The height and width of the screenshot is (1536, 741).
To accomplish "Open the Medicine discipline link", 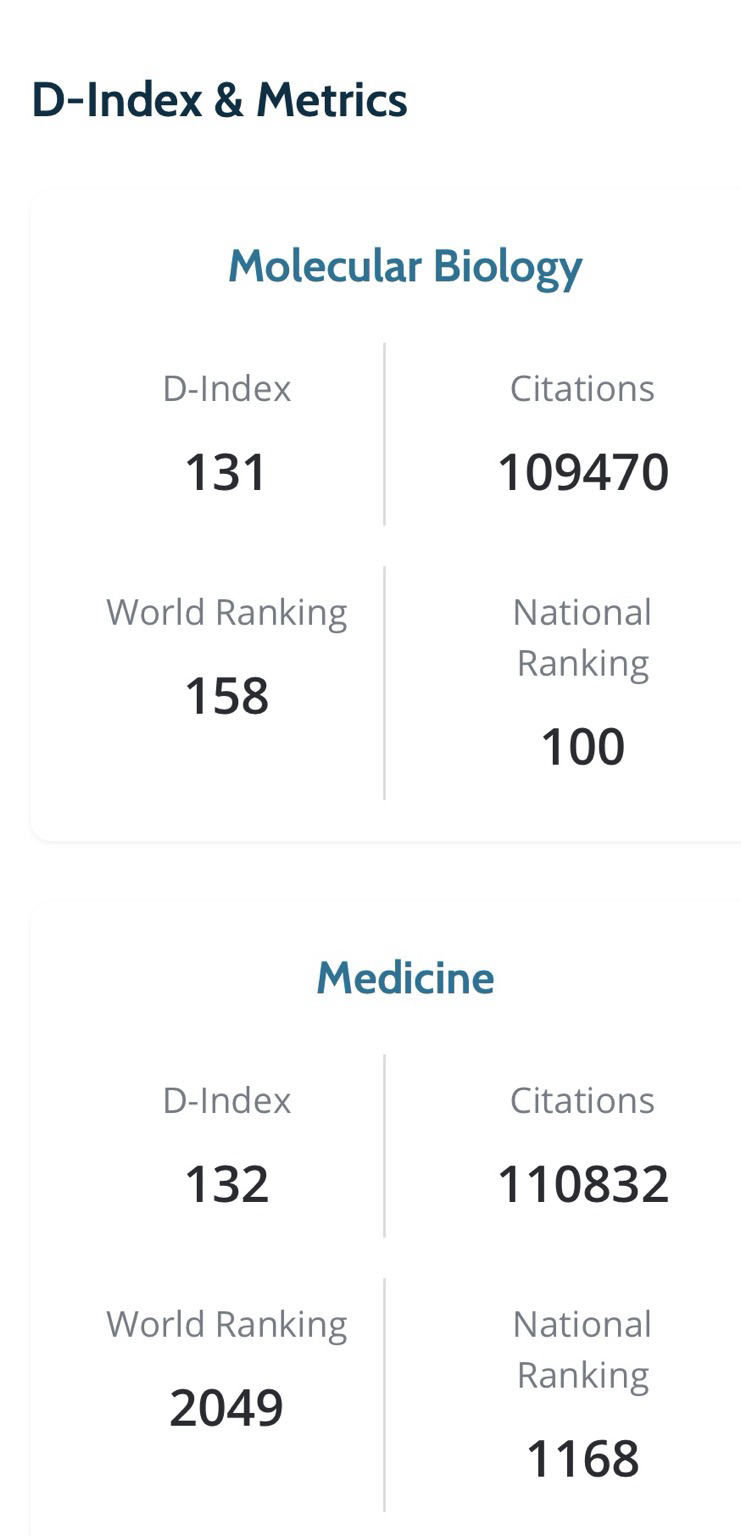I will pyautogui.click(x=405, y=978).
